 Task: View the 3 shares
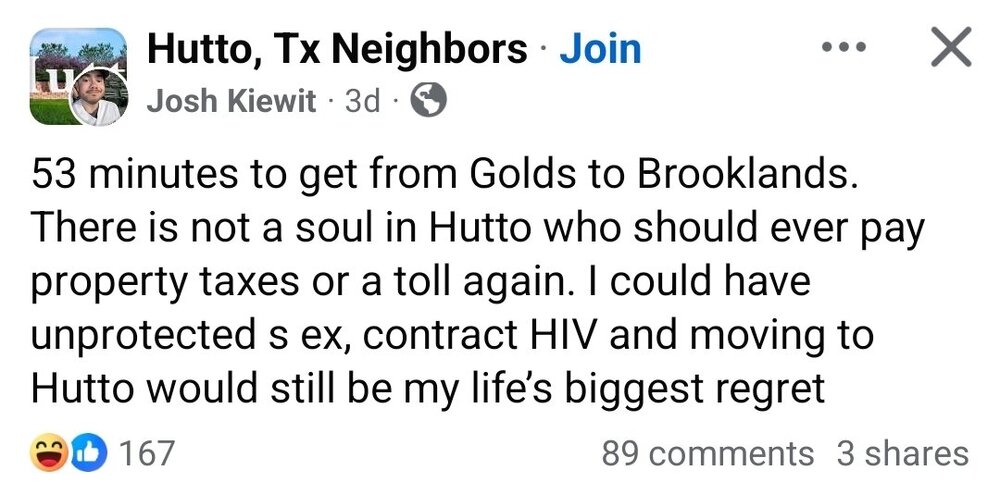click(902, 453)
